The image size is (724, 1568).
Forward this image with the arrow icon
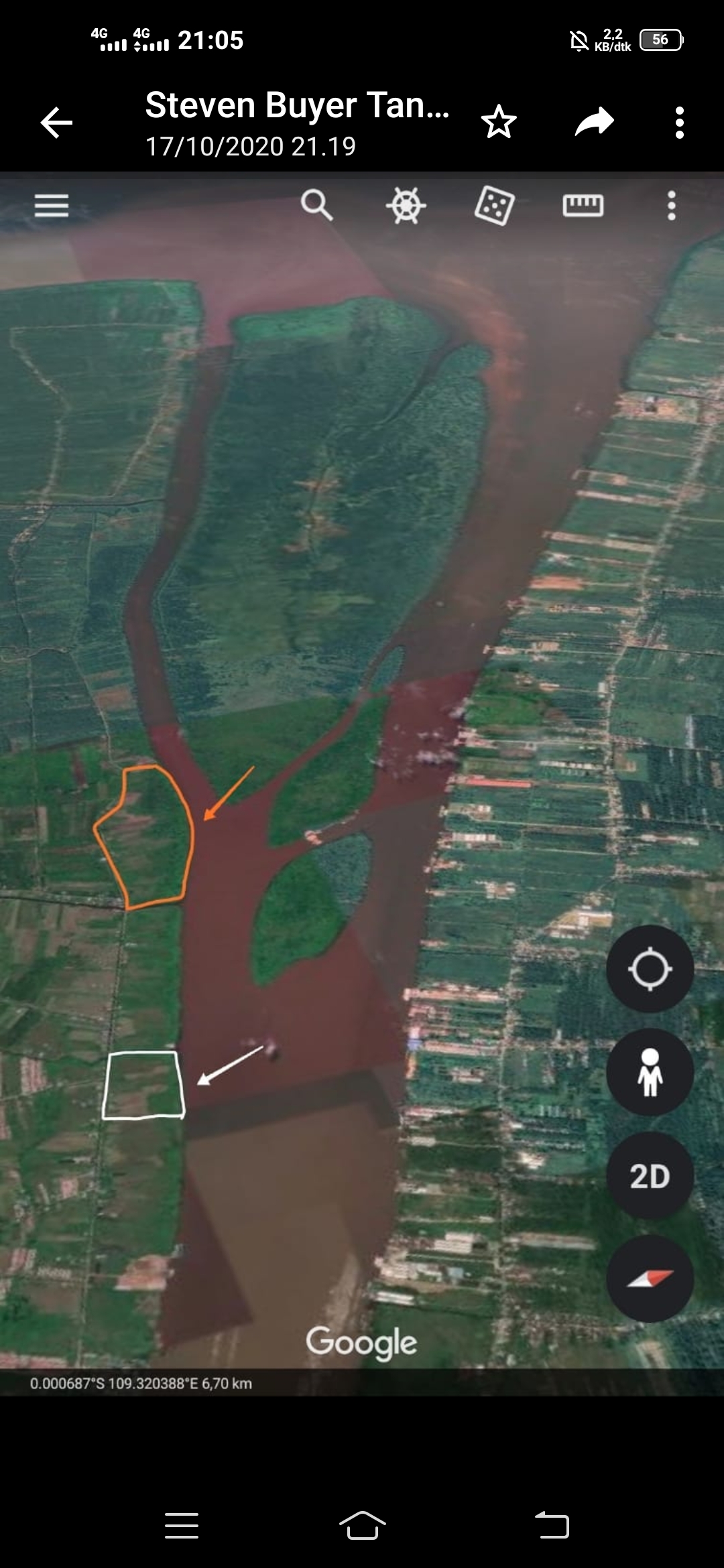point(594,123)
